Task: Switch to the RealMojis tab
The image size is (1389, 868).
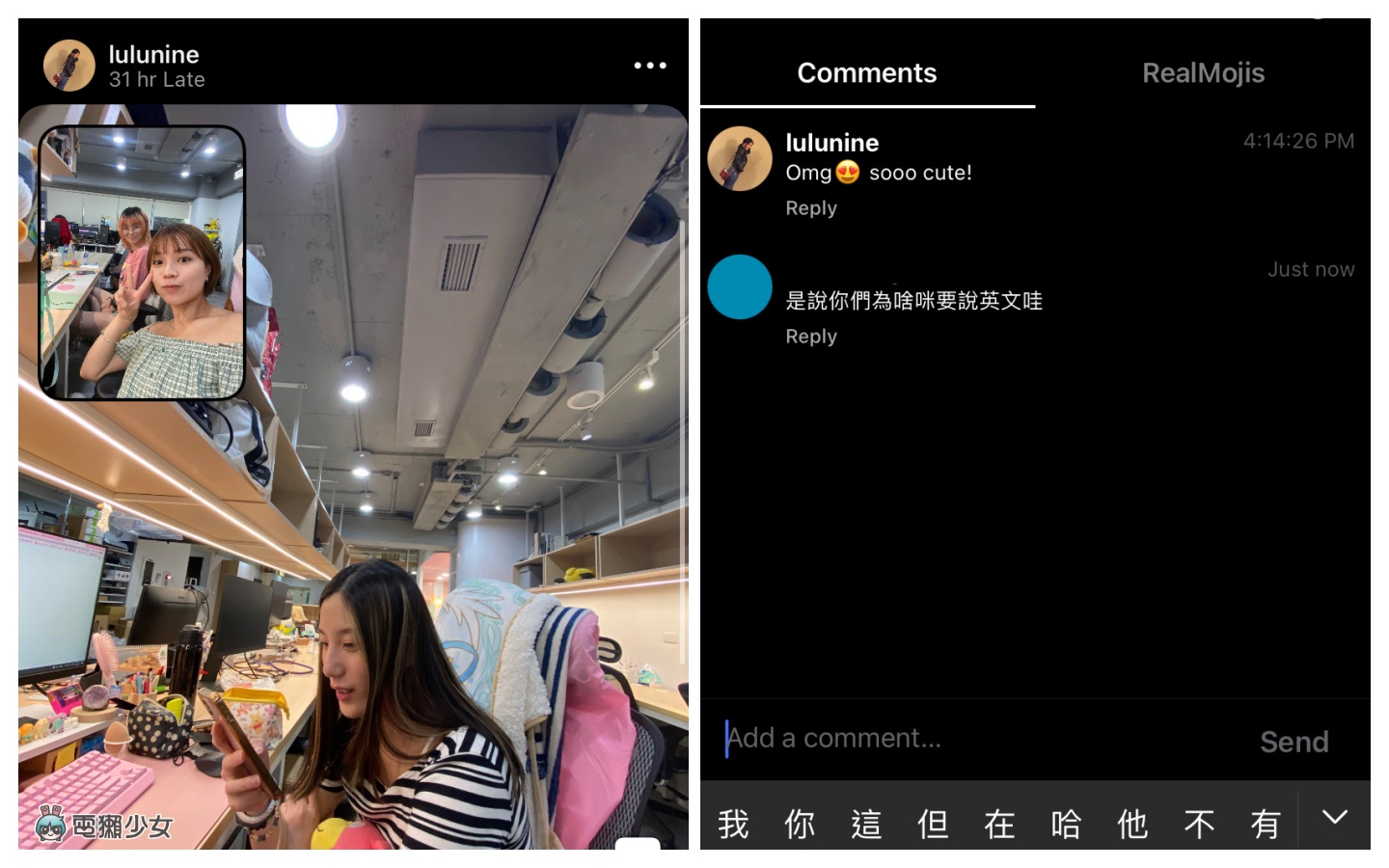Action: pos(1202,73)
